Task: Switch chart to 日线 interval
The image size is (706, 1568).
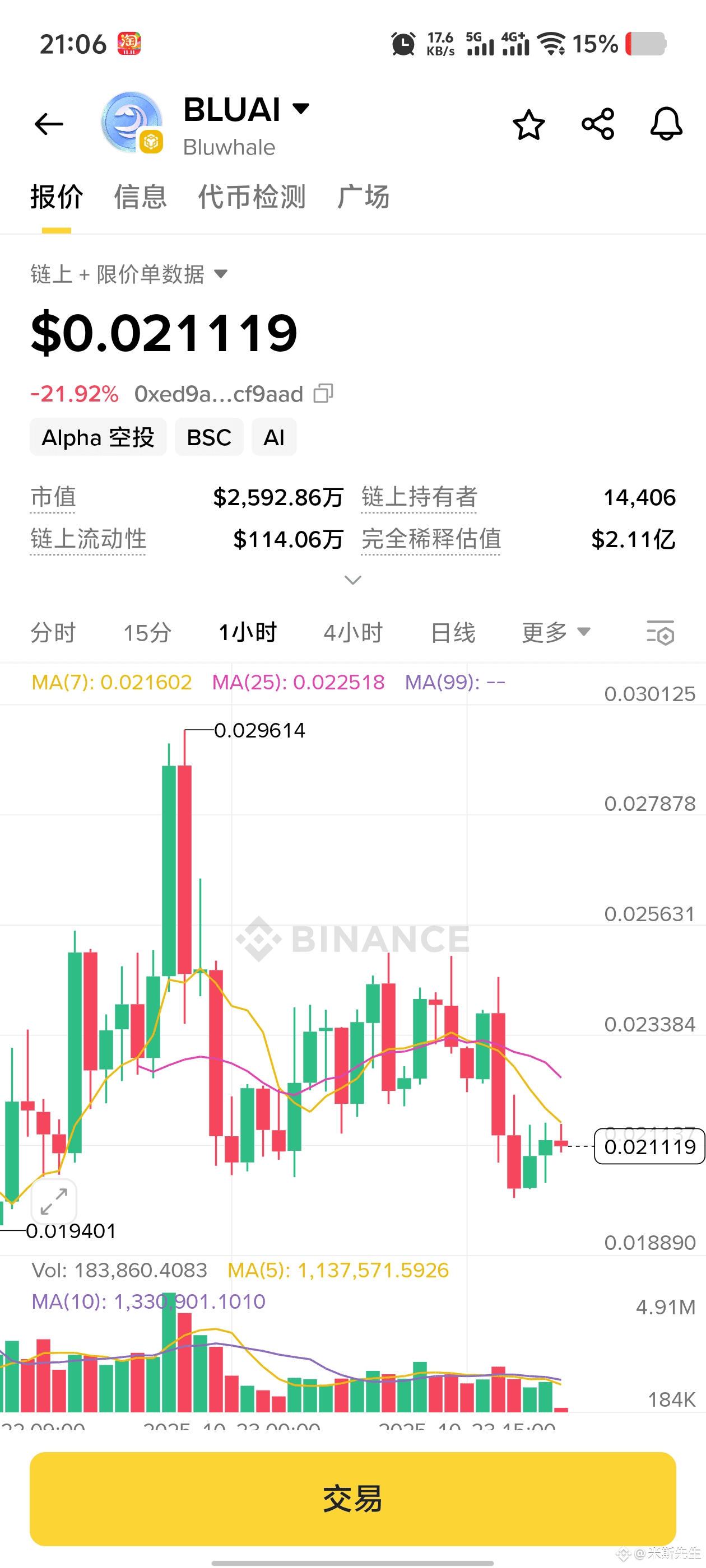Action: pyautogui.click(x=453, y=632)
